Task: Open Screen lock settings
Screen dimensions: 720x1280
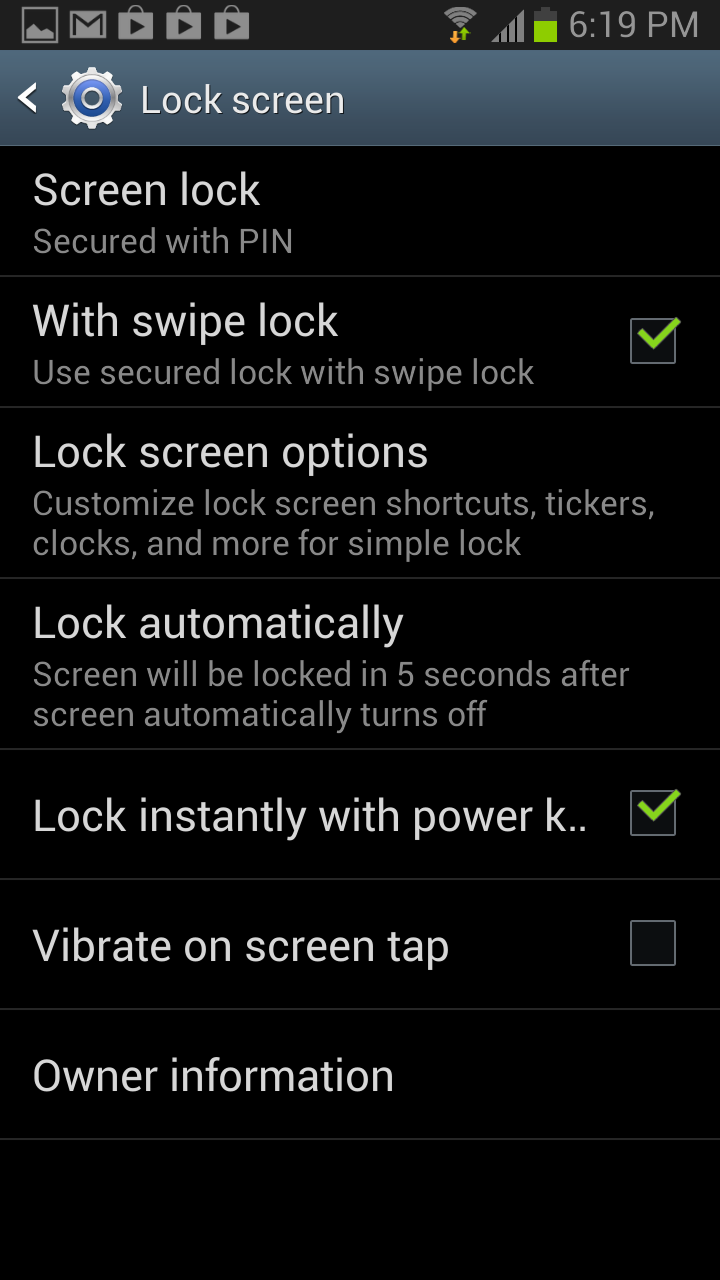Action: (x=360, y=211)
